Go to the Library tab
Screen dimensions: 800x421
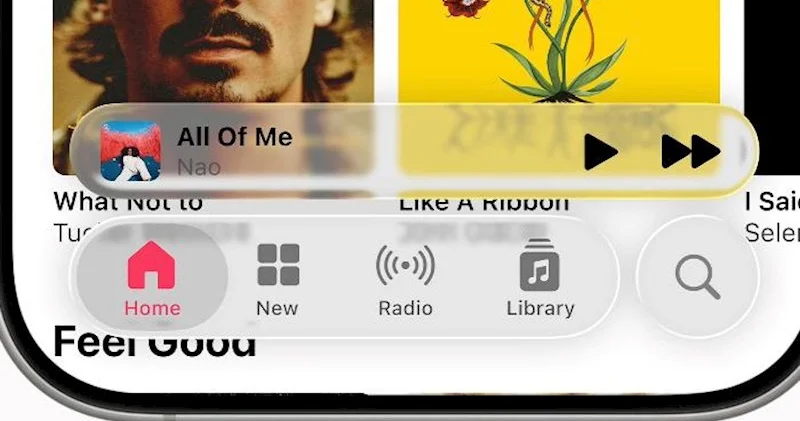click(540, 279)
